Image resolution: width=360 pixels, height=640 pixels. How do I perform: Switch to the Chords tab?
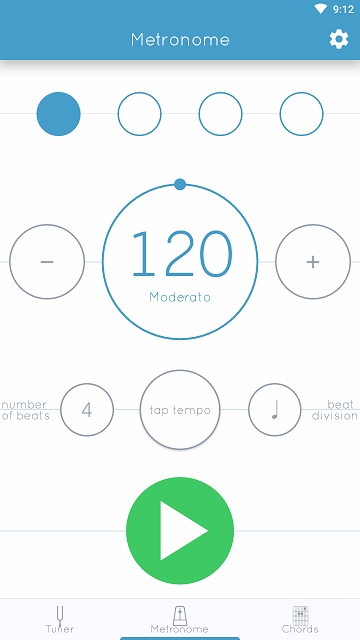[300, 620]
